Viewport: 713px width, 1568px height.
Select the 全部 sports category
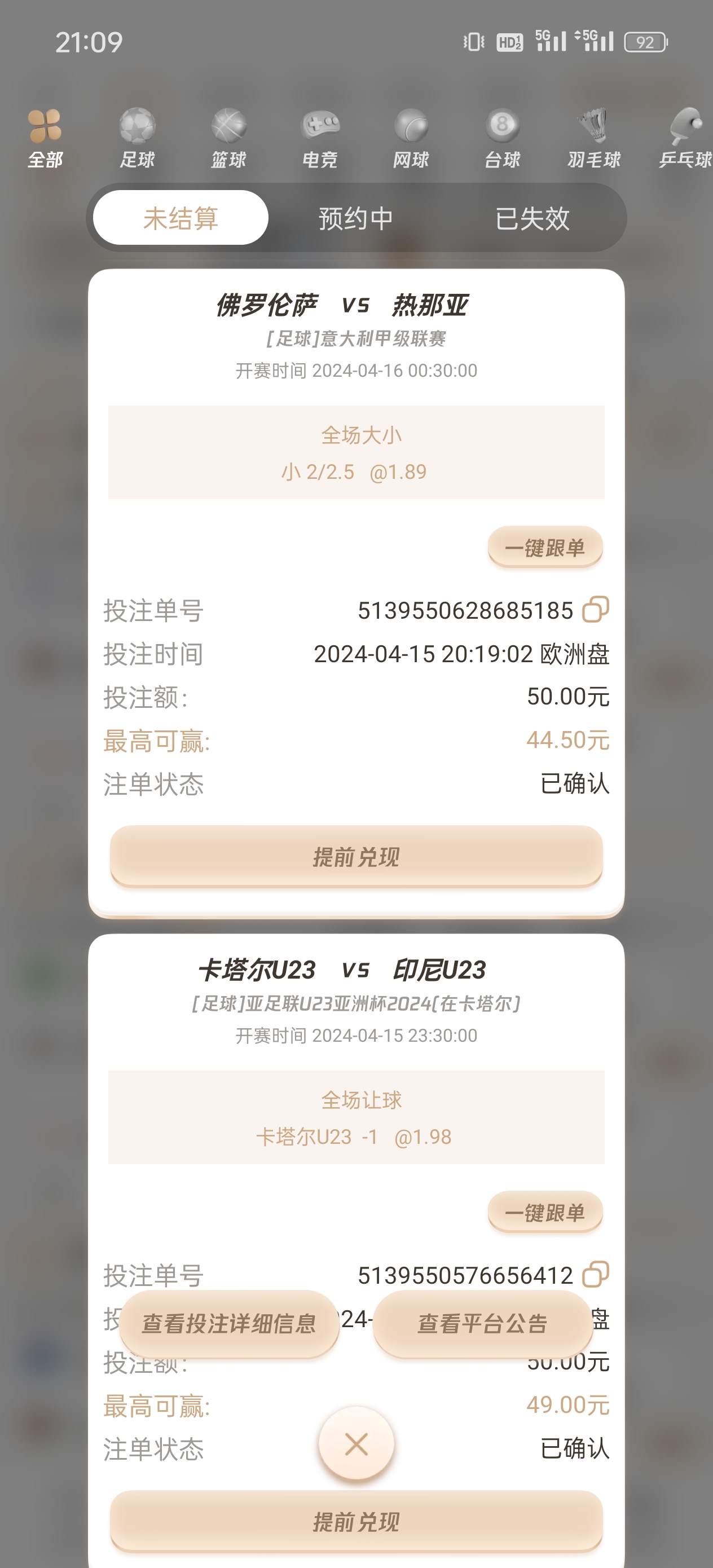click(45, 138)
